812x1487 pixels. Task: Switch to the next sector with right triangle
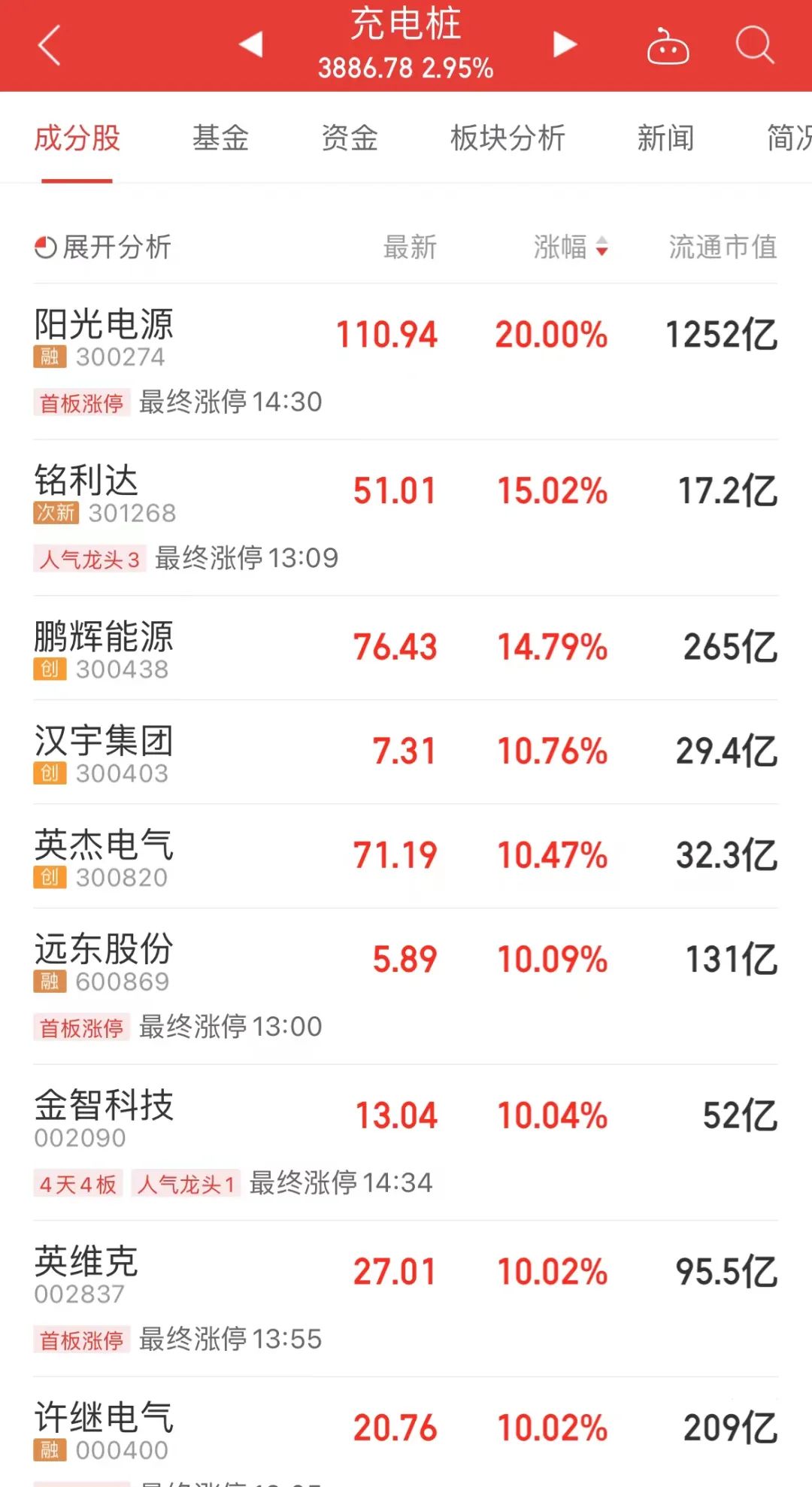pos(565,44)
